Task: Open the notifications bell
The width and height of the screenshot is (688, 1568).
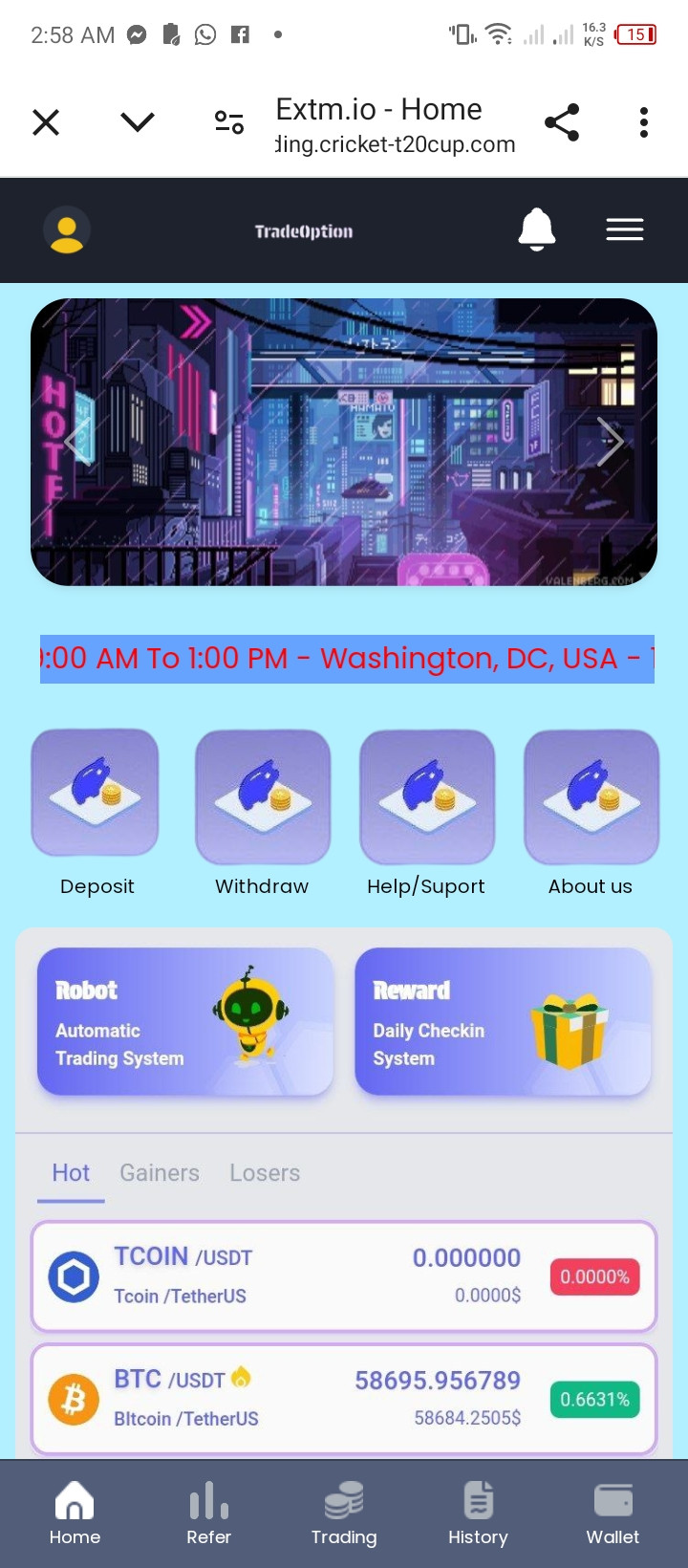Action: coord(537,229)
